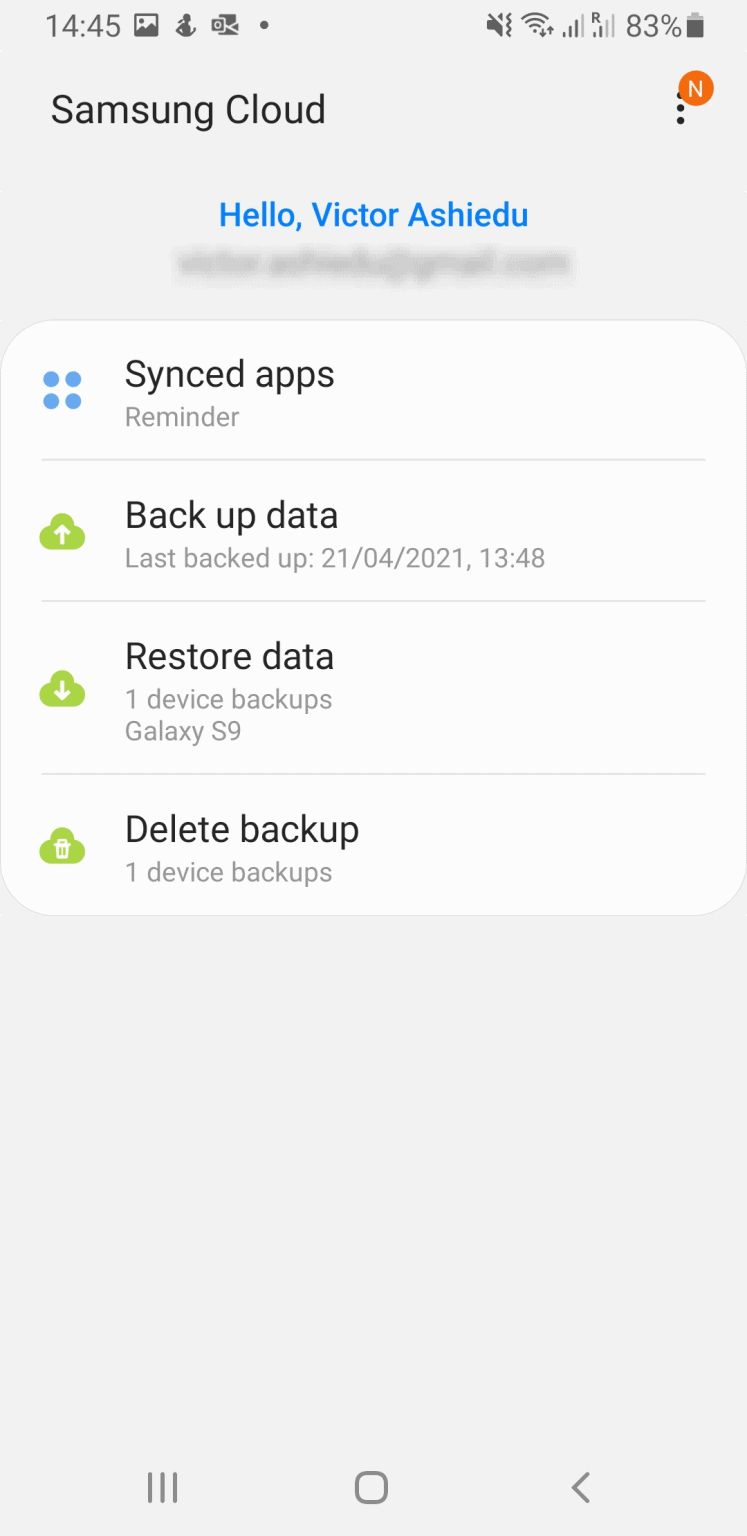Select the Delete backup row
The image size is (747, 1536).
point(373,845)
